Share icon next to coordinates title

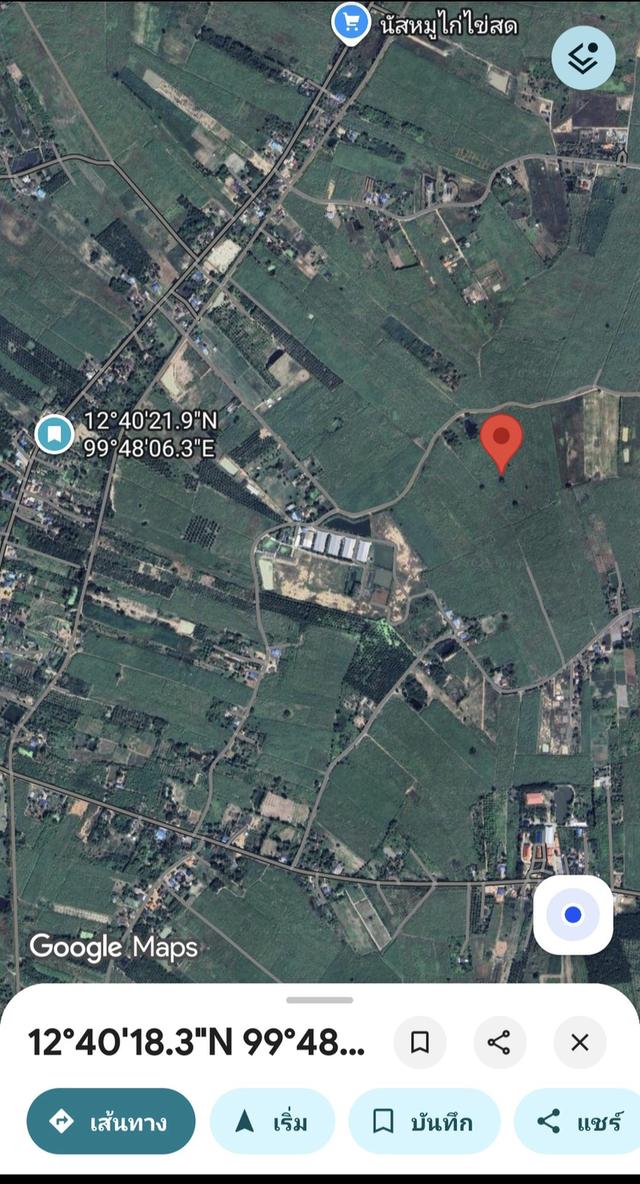pyautogui.click(x=499, y=1043)
